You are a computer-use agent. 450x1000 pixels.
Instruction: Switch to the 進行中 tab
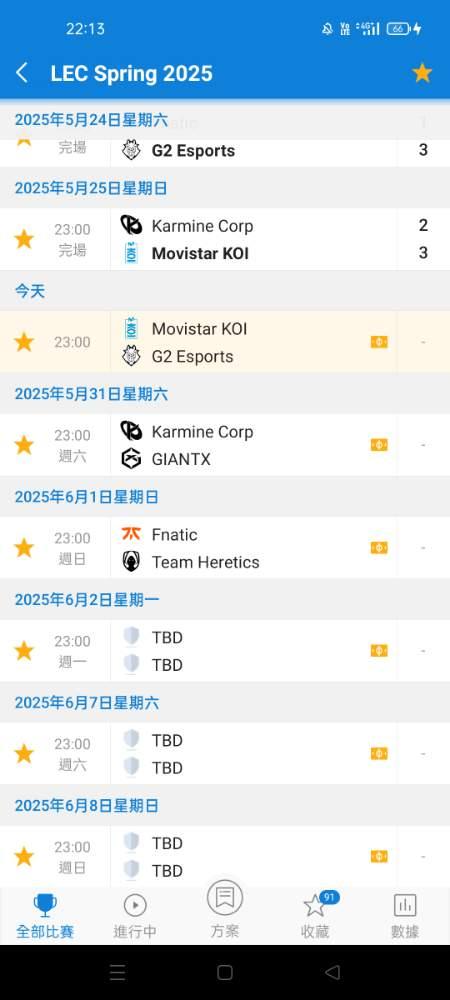(135, 916)
